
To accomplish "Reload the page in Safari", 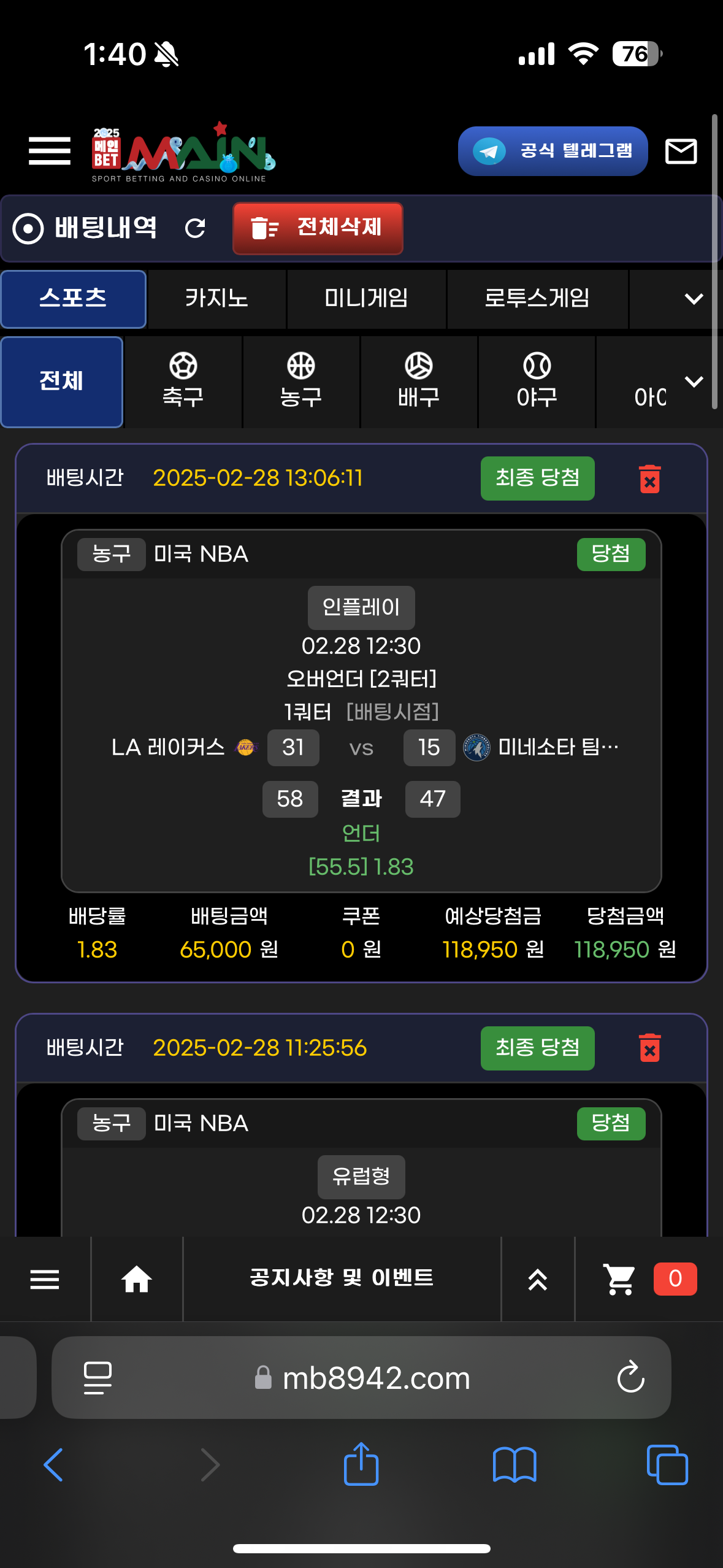I will point(630,1377).
